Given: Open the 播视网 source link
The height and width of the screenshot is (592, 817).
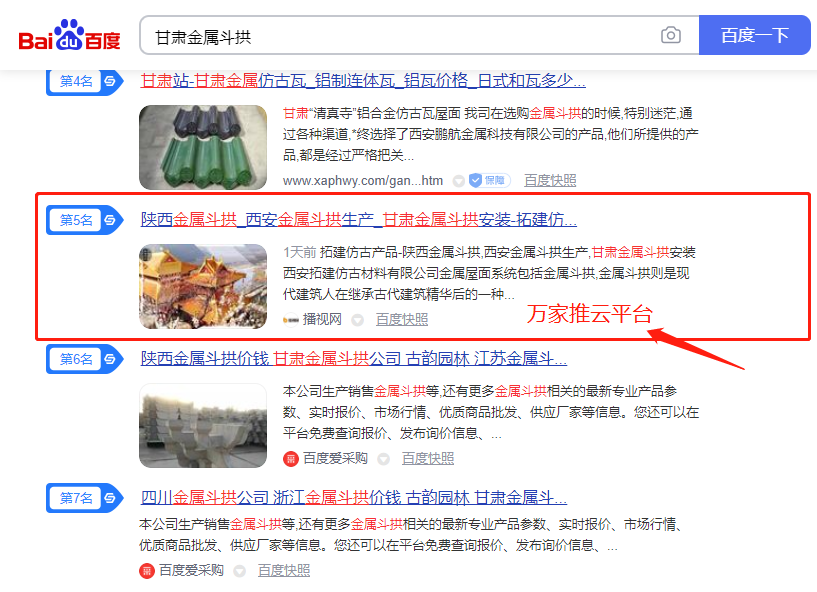Looking at the screenshot, I should point(322,319).
